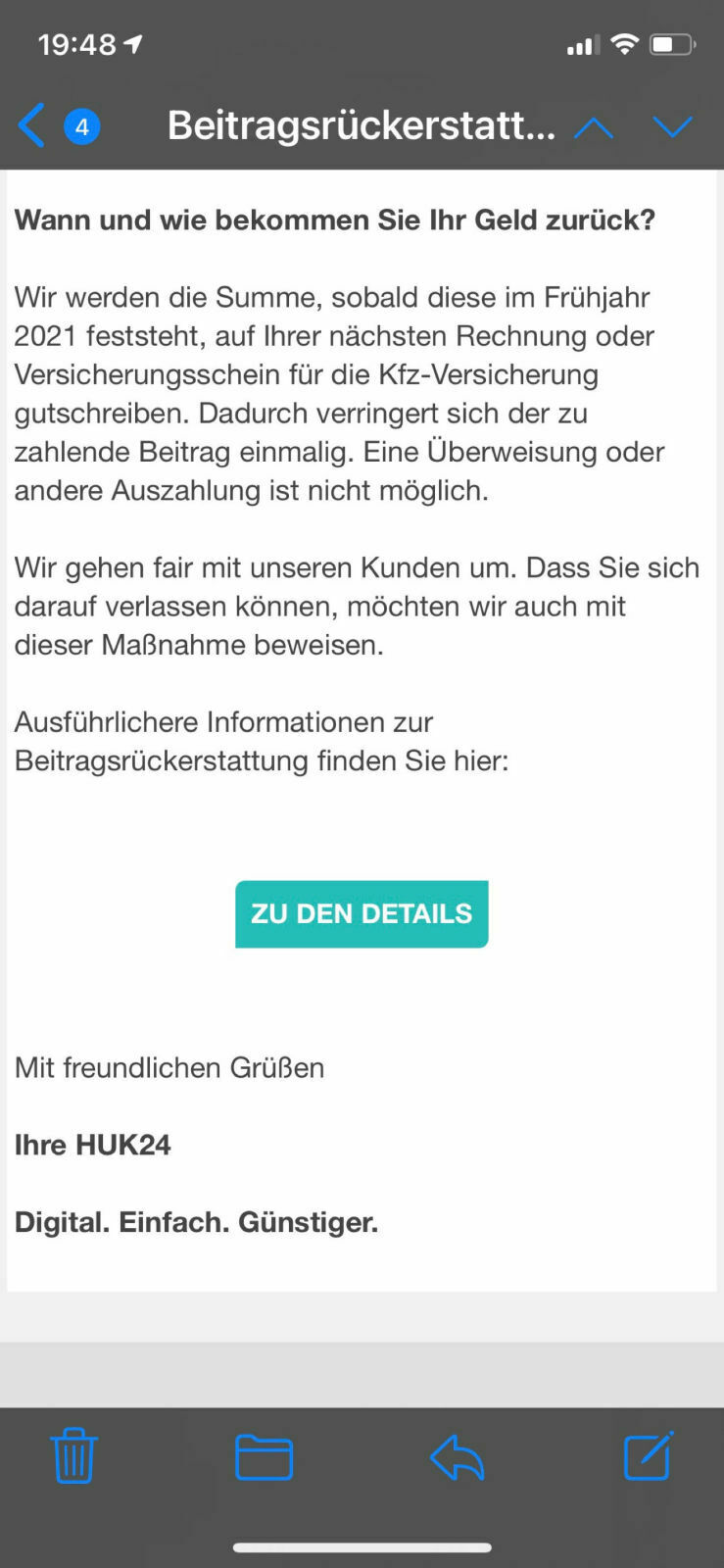Tap the Wi-Fi icon in the status bar

(624, 43)
